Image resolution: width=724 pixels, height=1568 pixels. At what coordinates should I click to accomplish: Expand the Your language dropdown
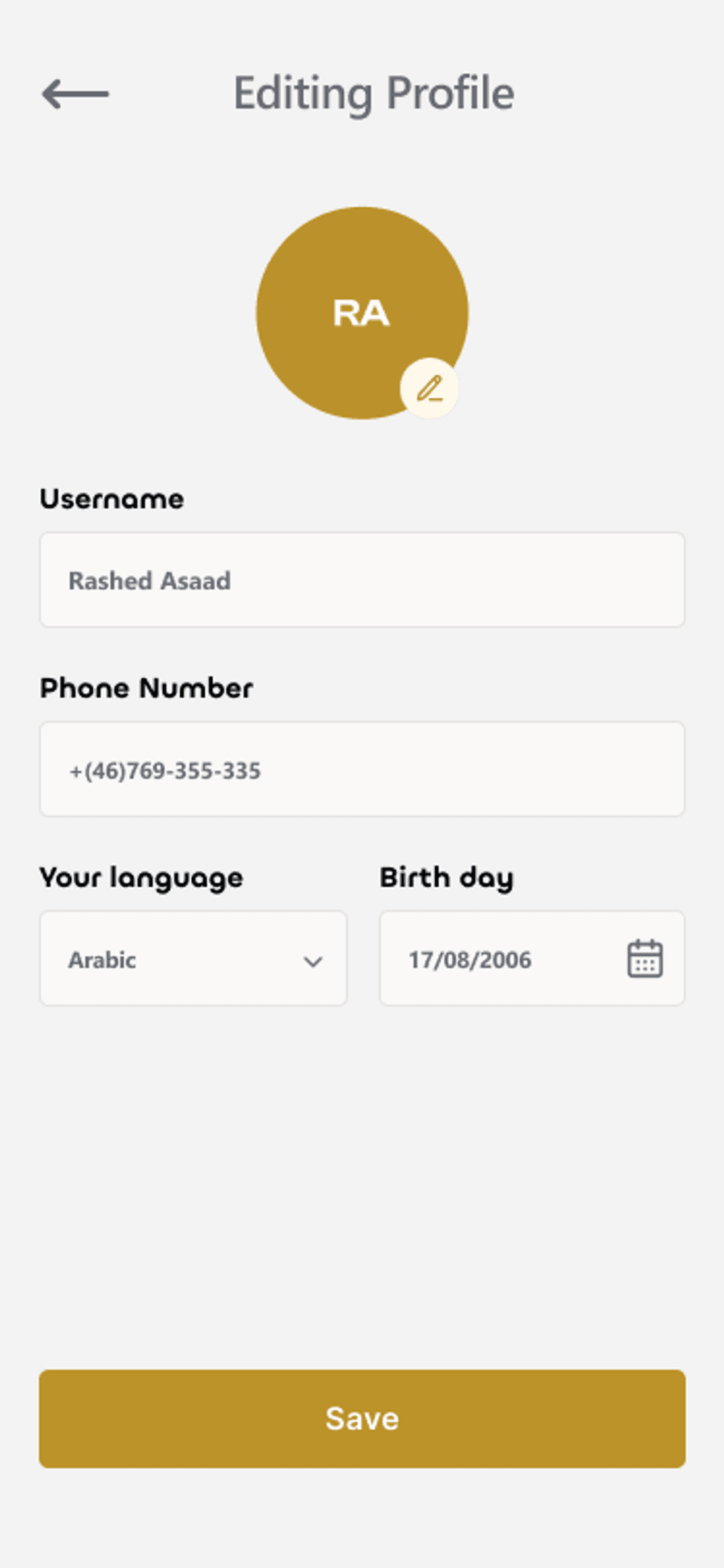click(193, 959)
